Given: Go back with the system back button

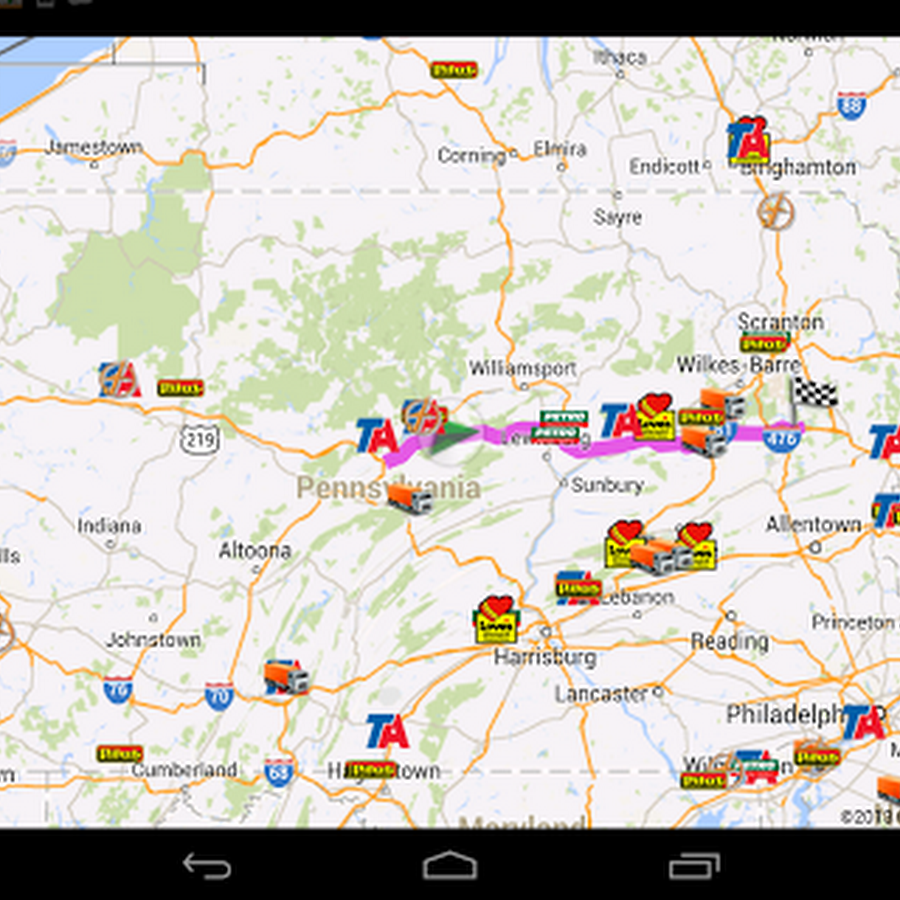Looking at the screenshot, I should pos(207,865).
